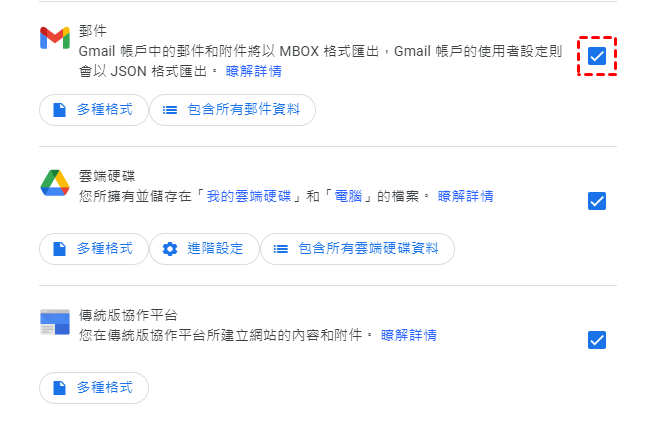Uncheck the 郵件 (Gmail) checkbox

(x=597, y=56)
